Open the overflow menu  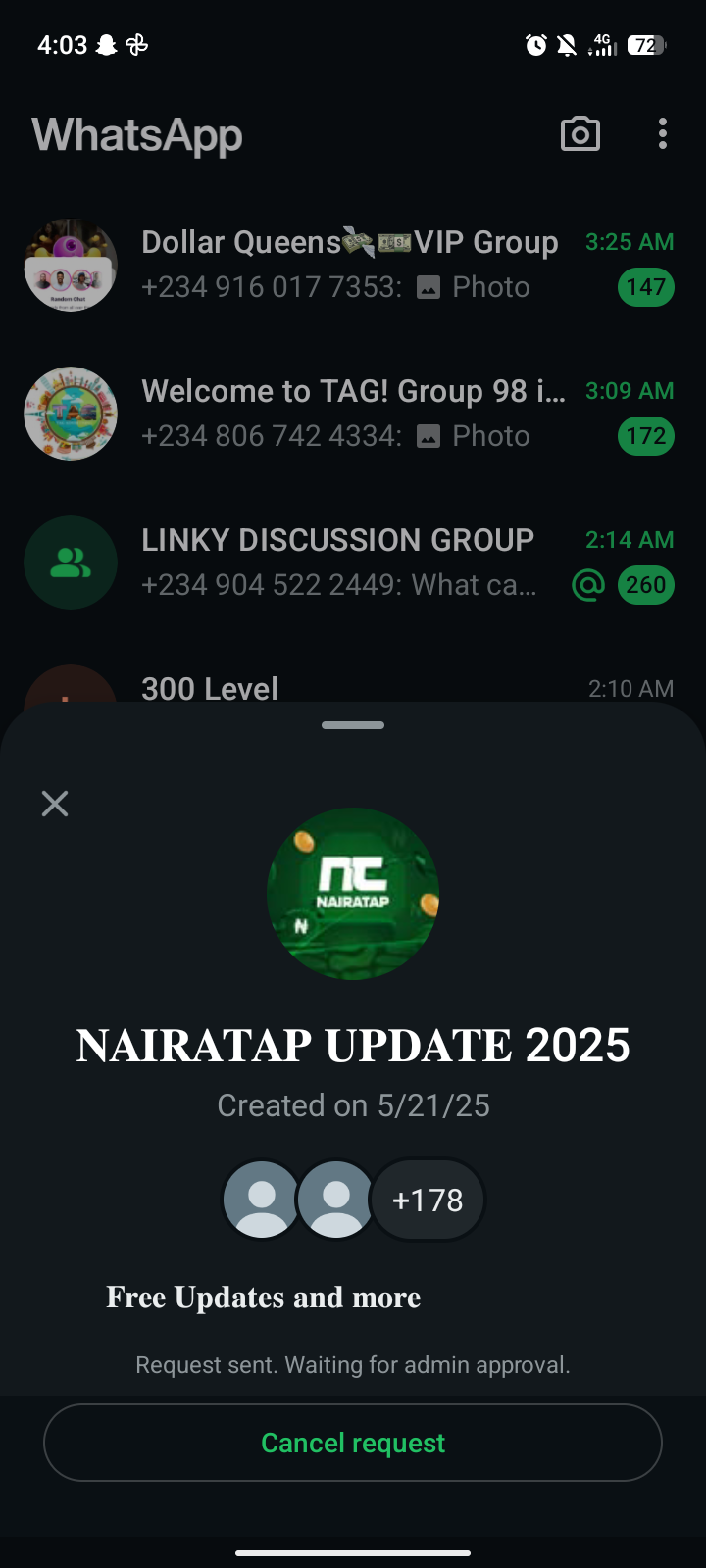(x=663, y=134)
